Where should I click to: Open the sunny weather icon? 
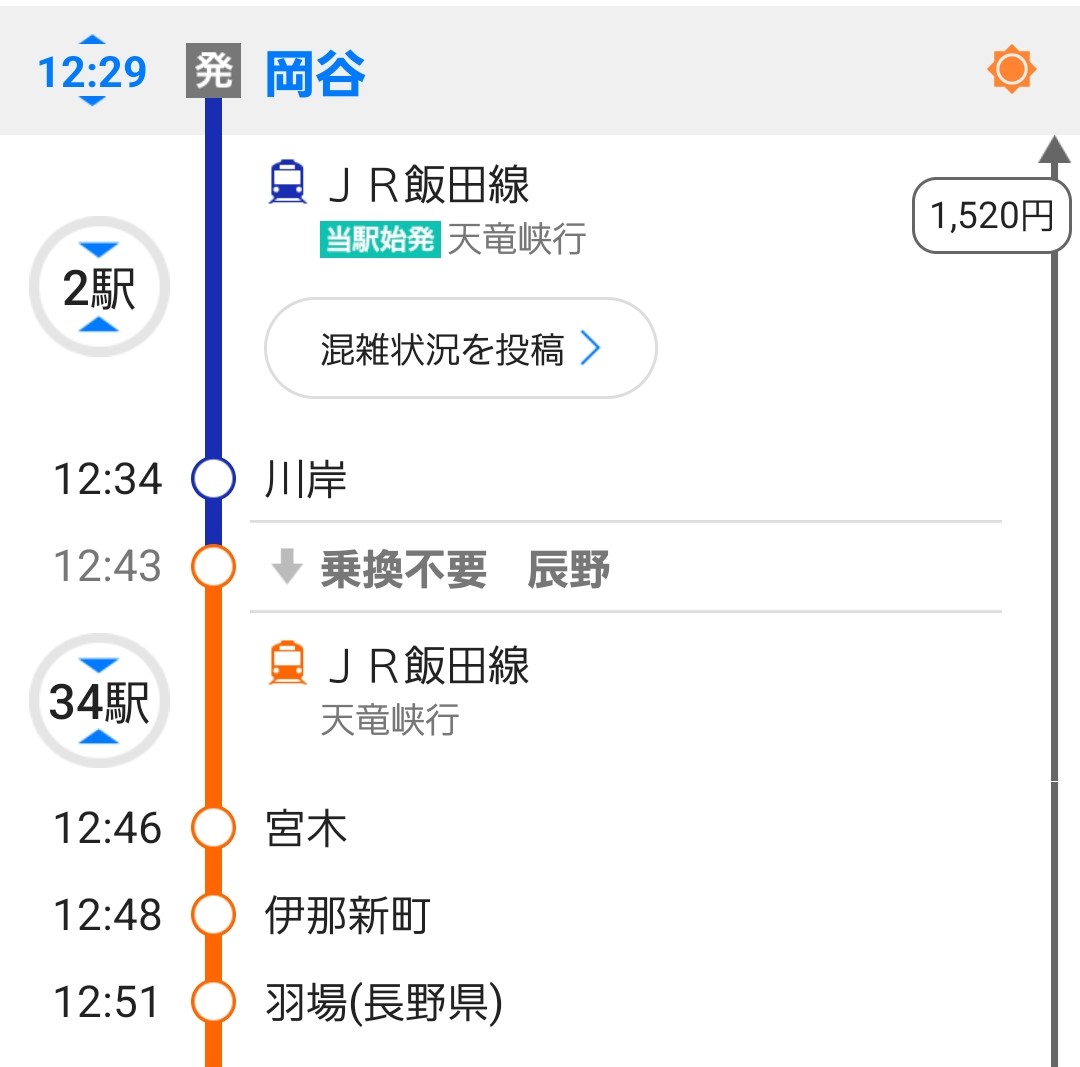pyautogui.click(x=1011, y=70)
